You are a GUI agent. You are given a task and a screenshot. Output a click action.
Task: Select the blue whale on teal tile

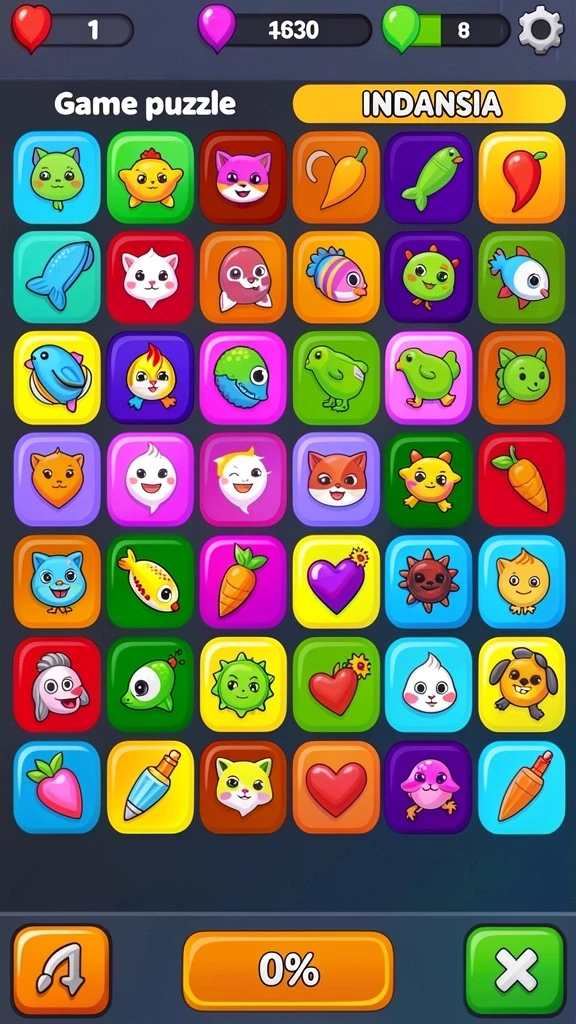(57, 277)
